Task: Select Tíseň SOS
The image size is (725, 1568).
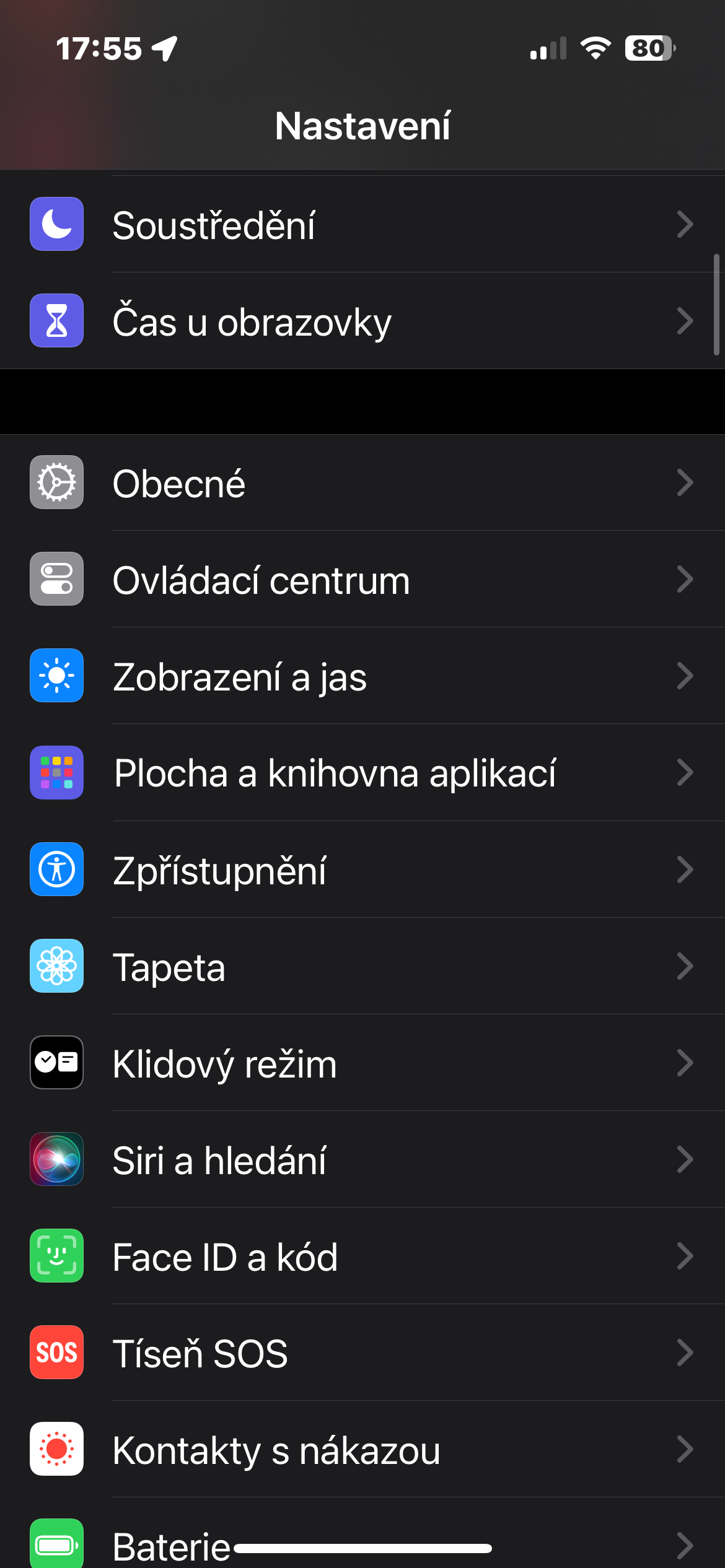Action: tap(362, 1352)
